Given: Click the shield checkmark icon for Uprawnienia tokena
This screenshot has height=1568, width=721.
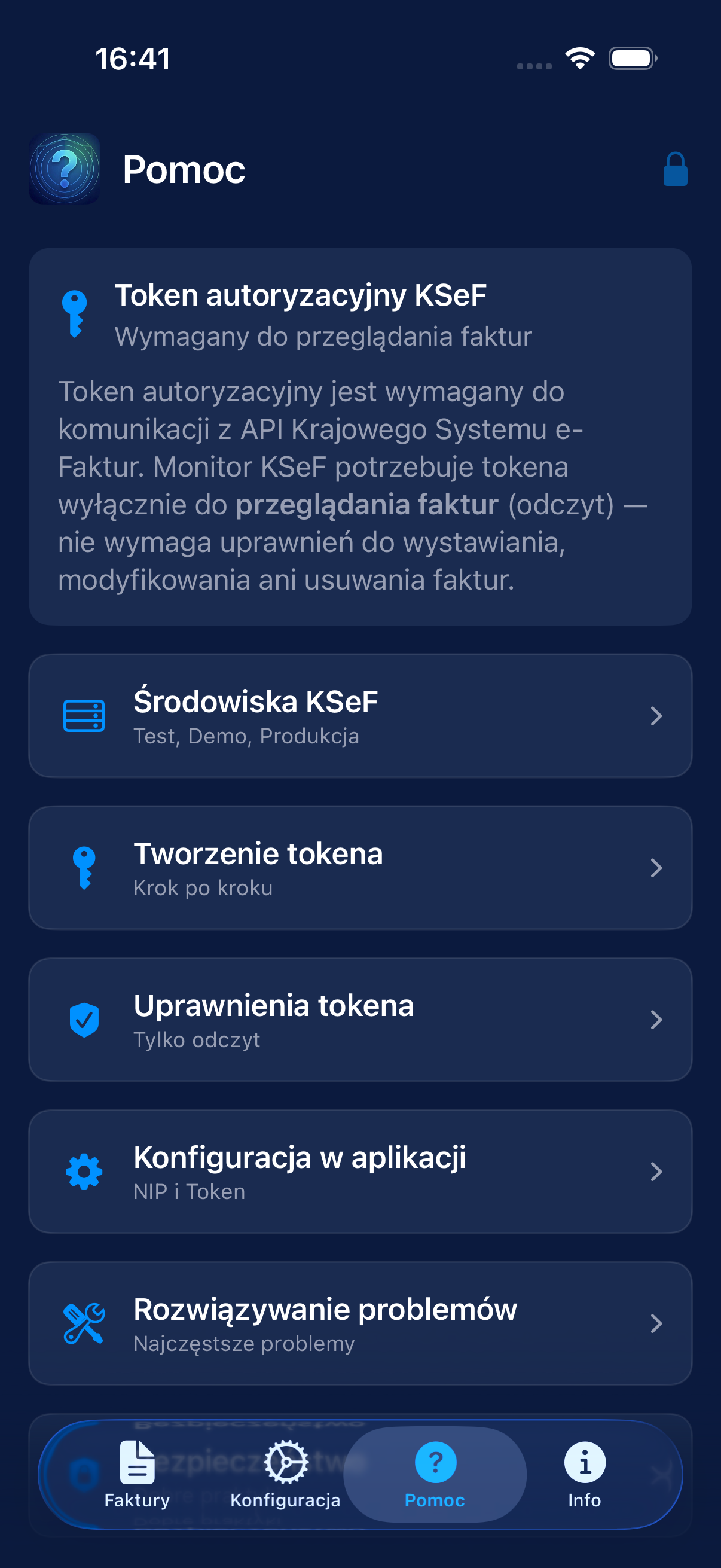Looking at the screenshot, I should click(x=84, y=1020).
